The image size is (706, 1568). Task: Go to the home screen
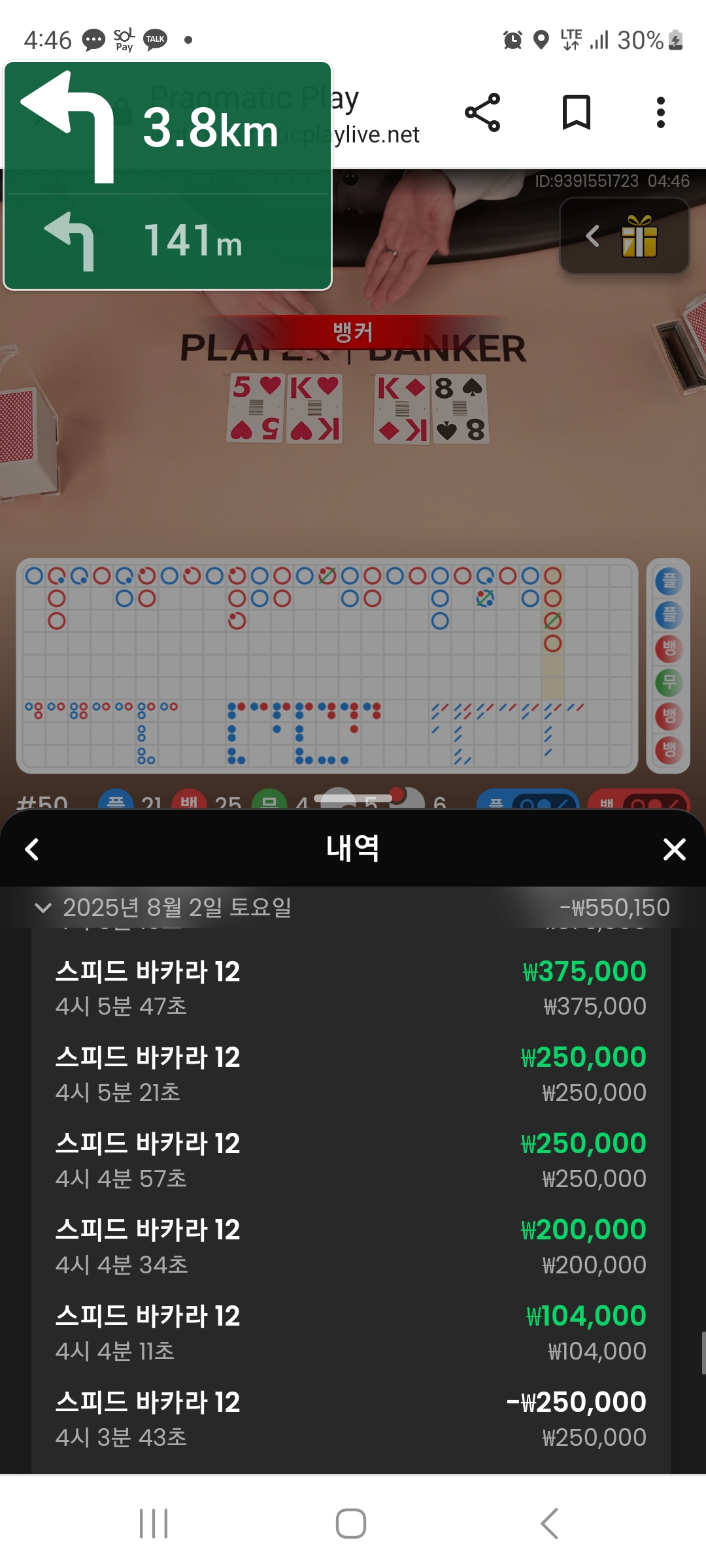click(x=351, y=1524)
